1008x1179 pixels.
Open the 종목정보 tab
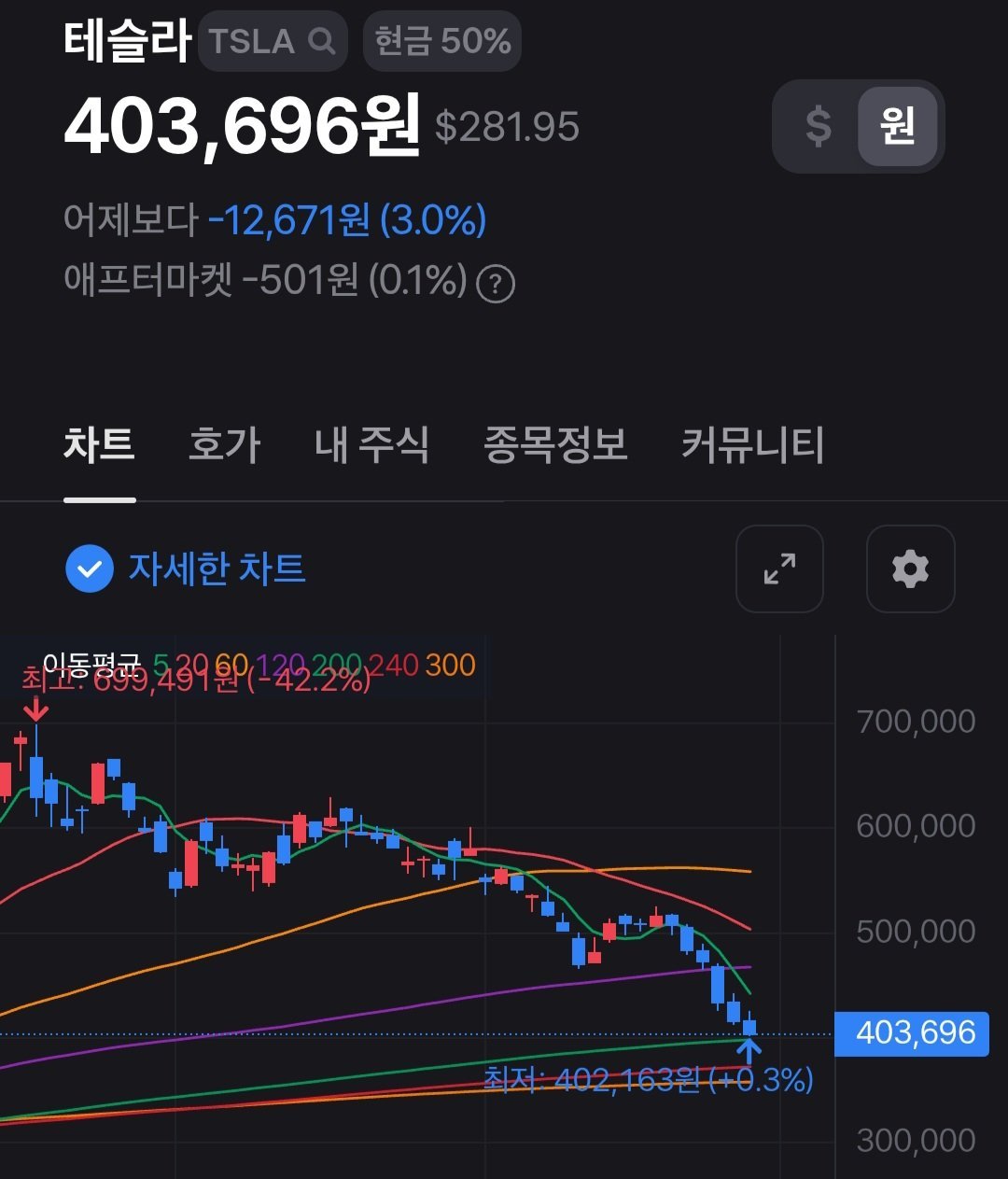click(558, 446)
